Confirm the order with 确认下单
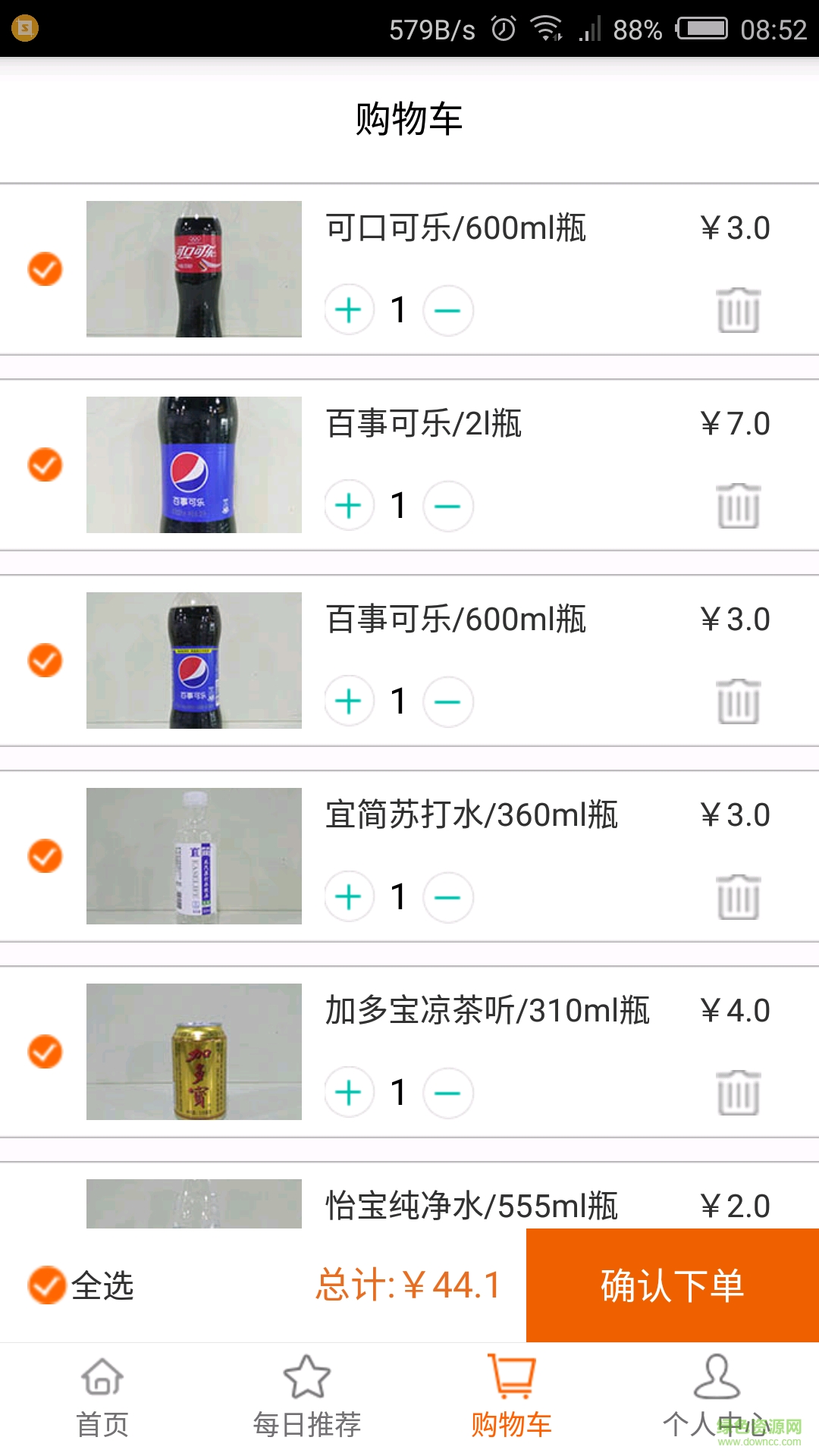The image size is (819, 1456). pos(672,1285)
